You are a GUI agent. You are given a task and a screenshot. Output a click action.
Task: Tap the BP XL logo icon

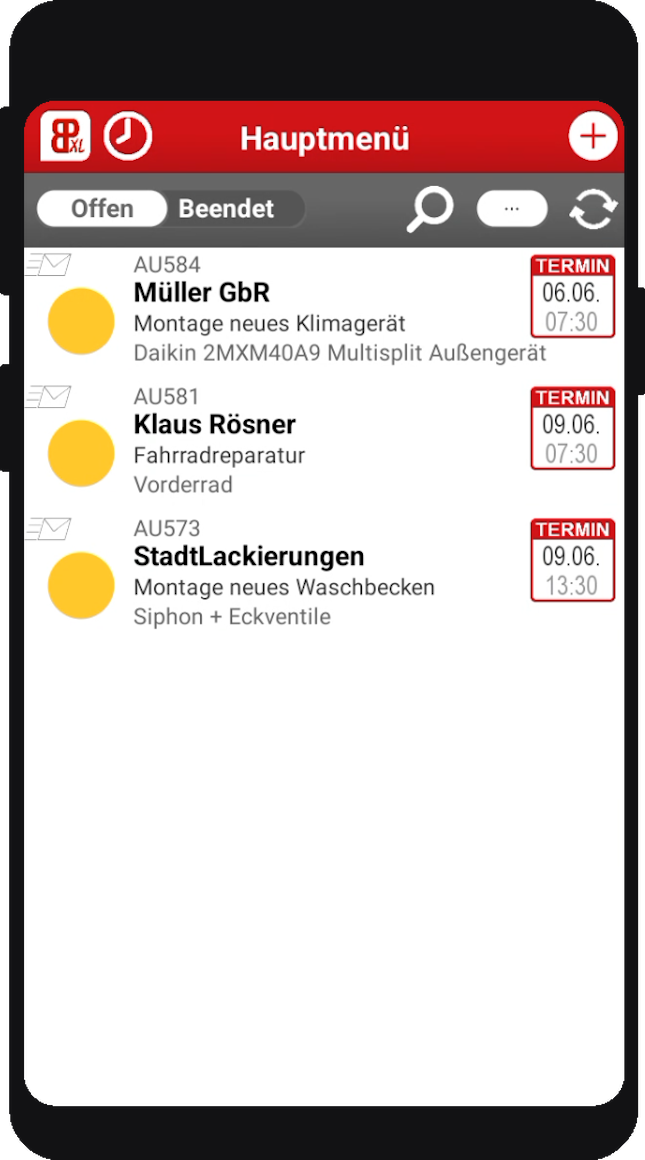point(65,136)
